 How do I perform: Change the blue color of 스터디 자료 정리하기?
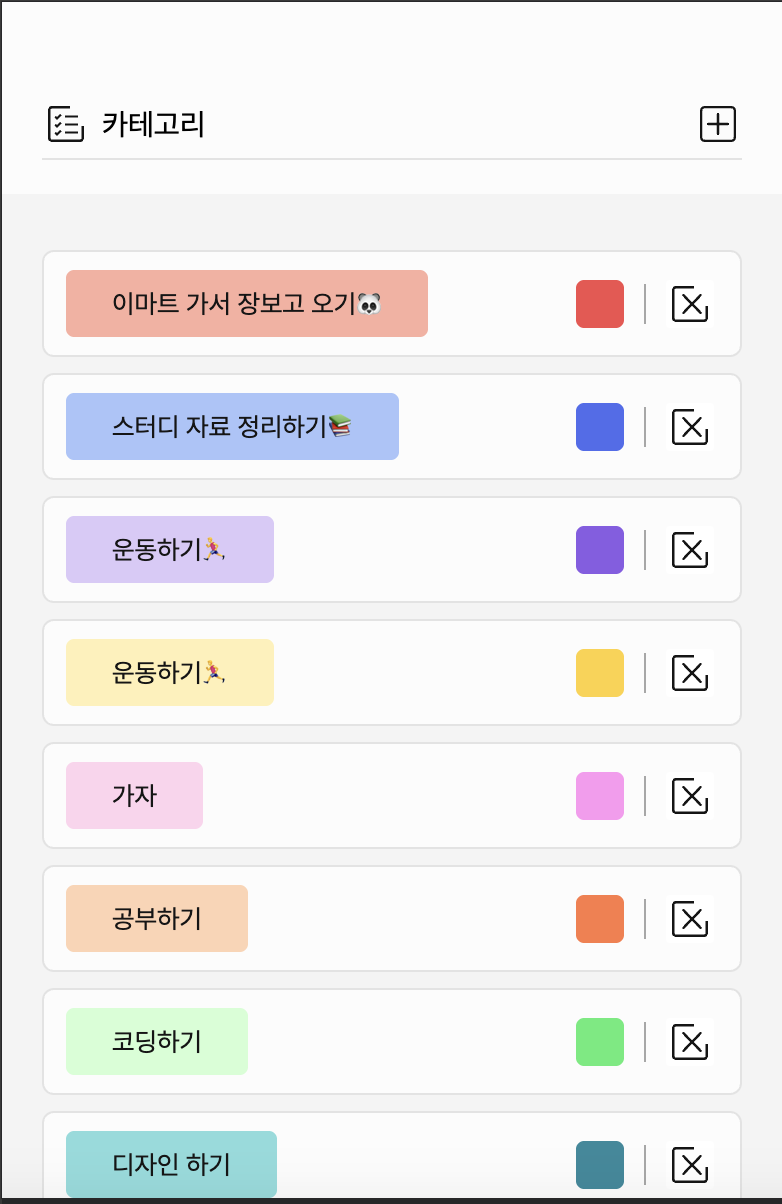pyautogui.click(x=600, y=427)
